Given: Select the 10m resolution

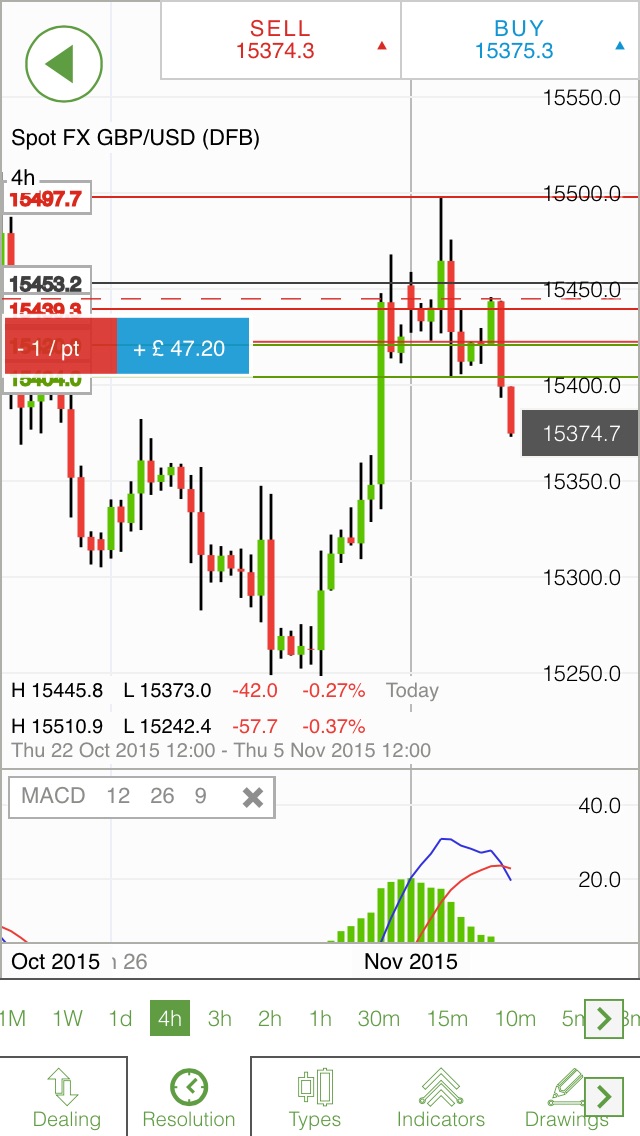Looking at the screenshot, I should 516,1019.
